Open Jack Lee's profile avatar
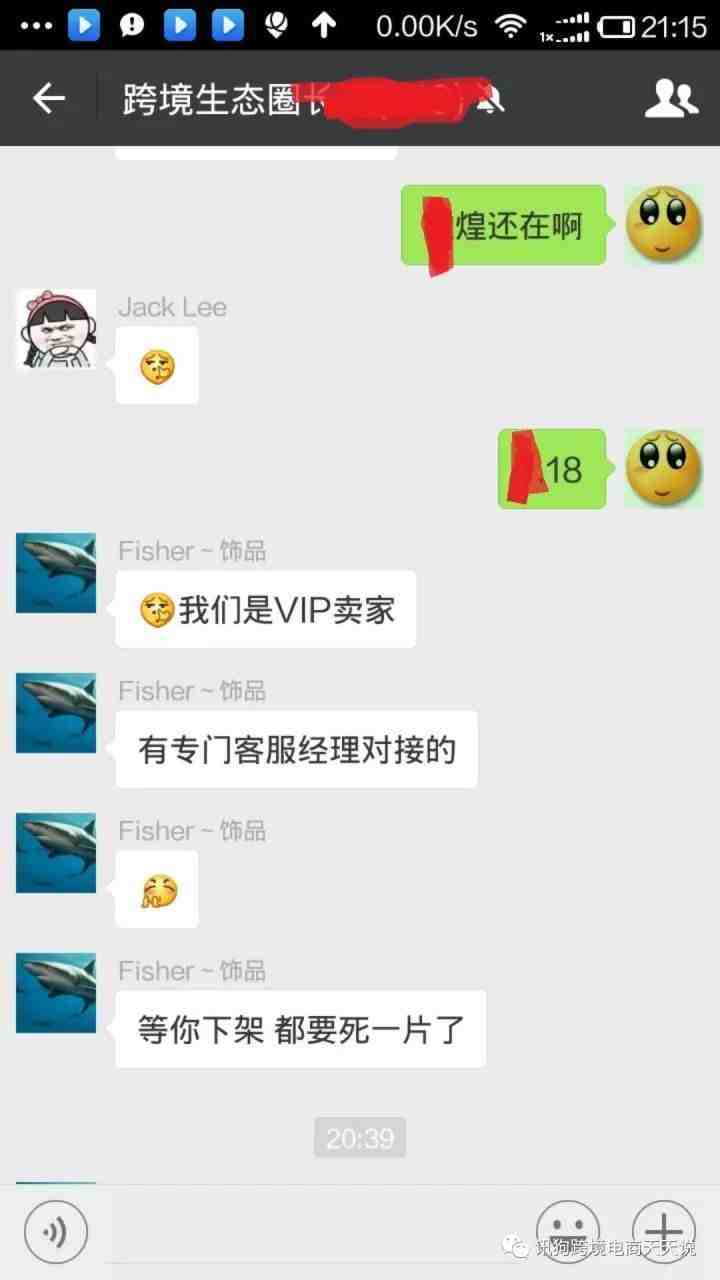720x1280 pixels. coord(56,330)
